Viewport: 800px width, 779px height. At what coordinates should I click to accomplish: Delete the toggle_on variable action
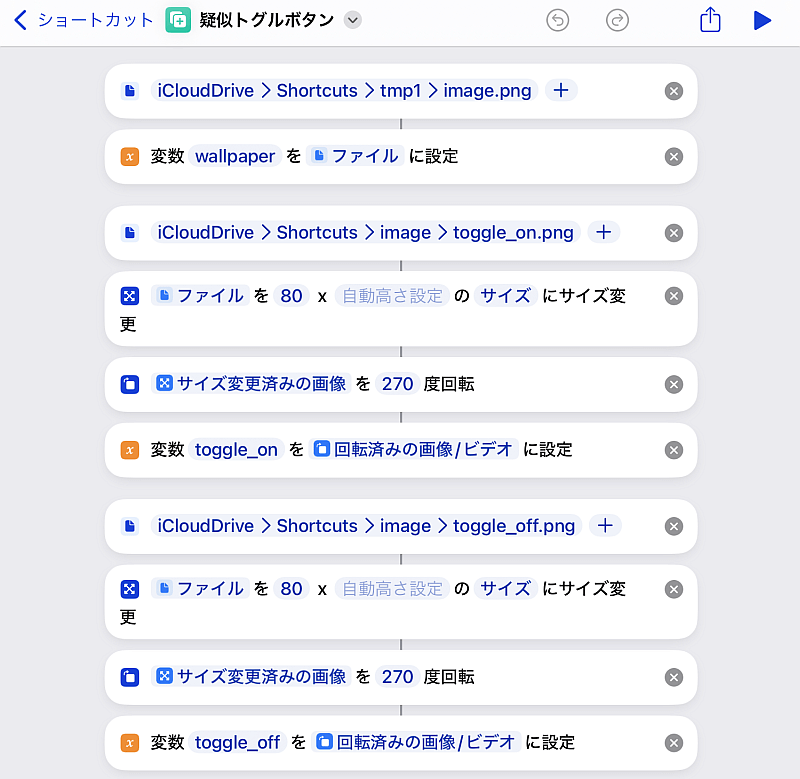click(674, 450)
